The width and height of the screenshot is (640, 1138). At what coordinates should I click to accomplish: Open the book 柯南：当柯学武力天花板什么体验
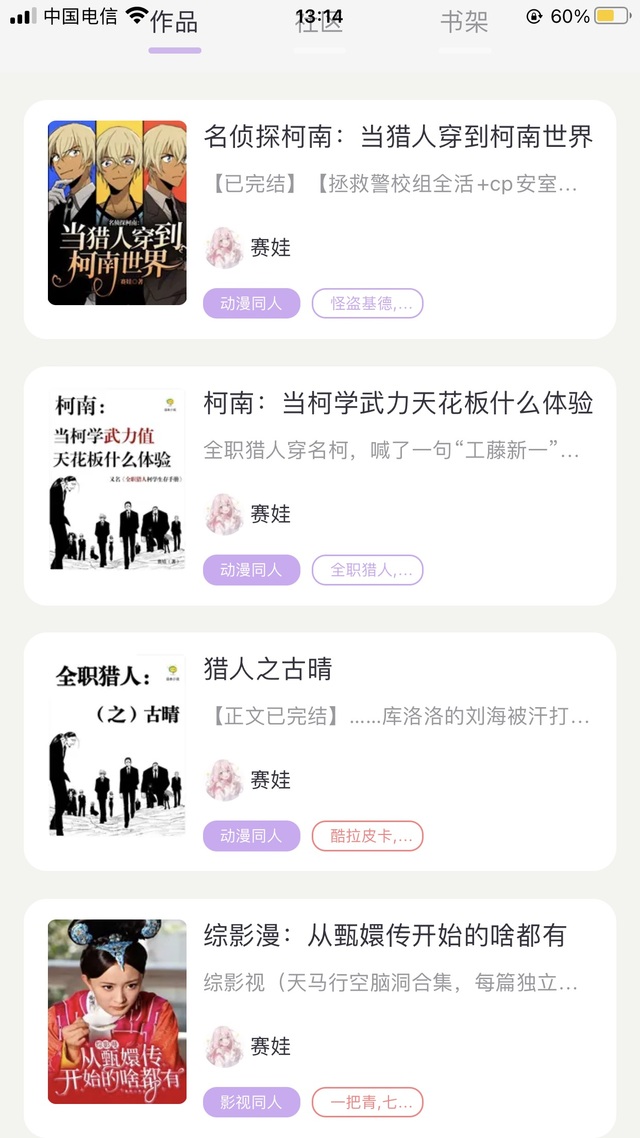(398, 403)
